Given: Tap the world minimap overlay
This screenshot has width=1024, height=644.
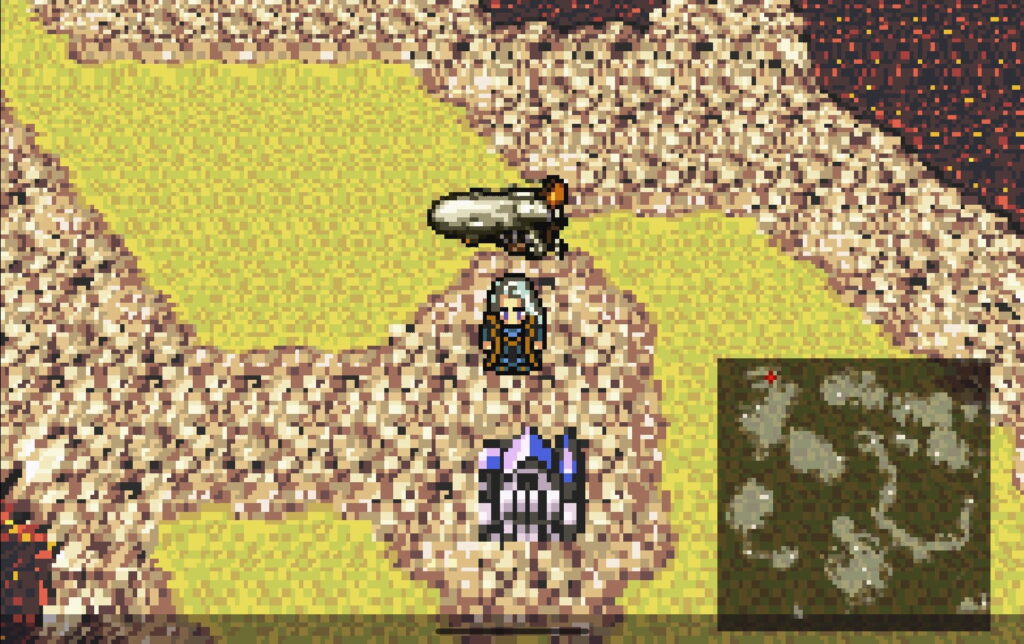Looking at the screenshot, I should coord(853,493).
